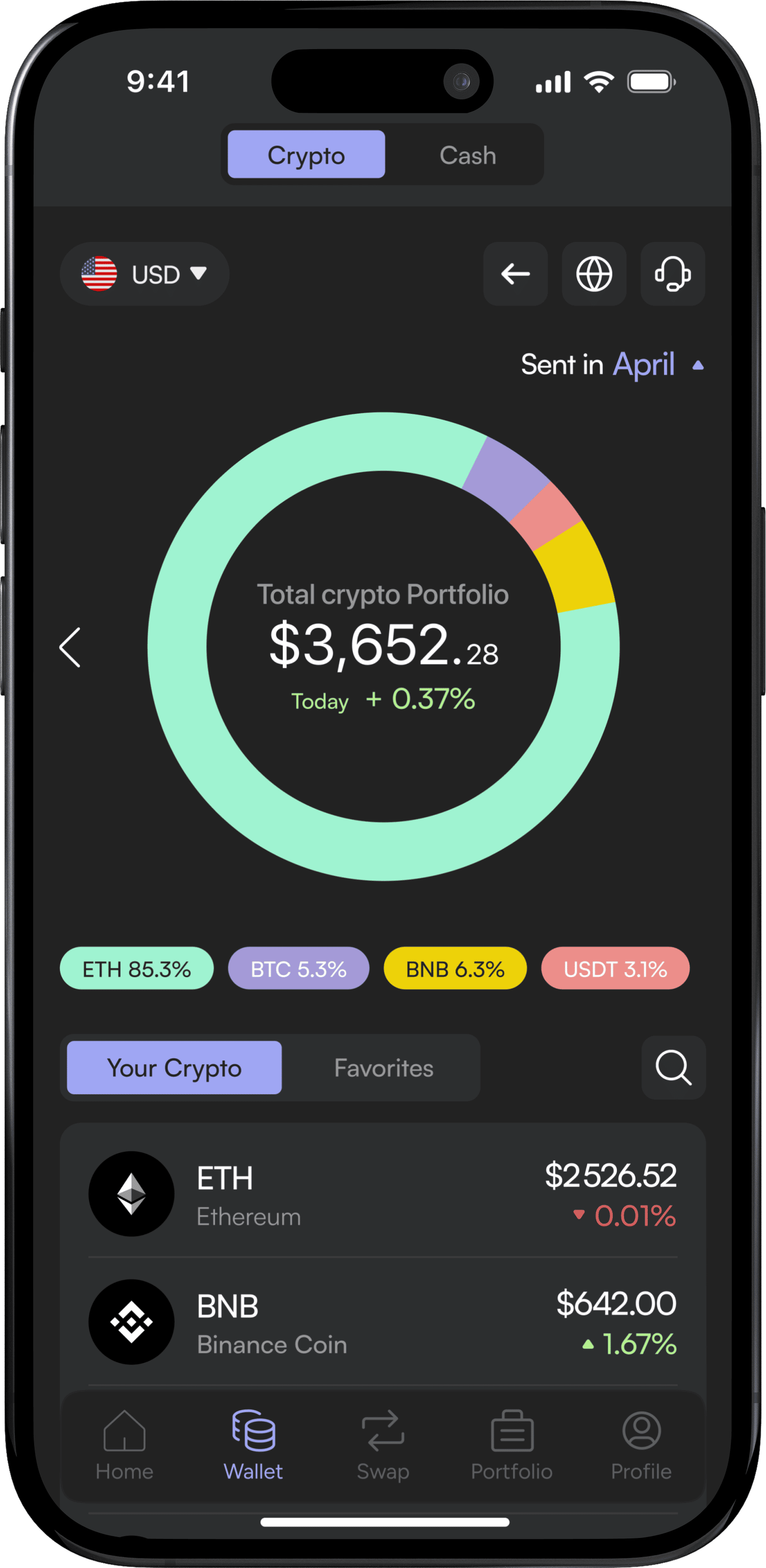
Task: Go to the Home tab
Action: tap(124, 1446)
